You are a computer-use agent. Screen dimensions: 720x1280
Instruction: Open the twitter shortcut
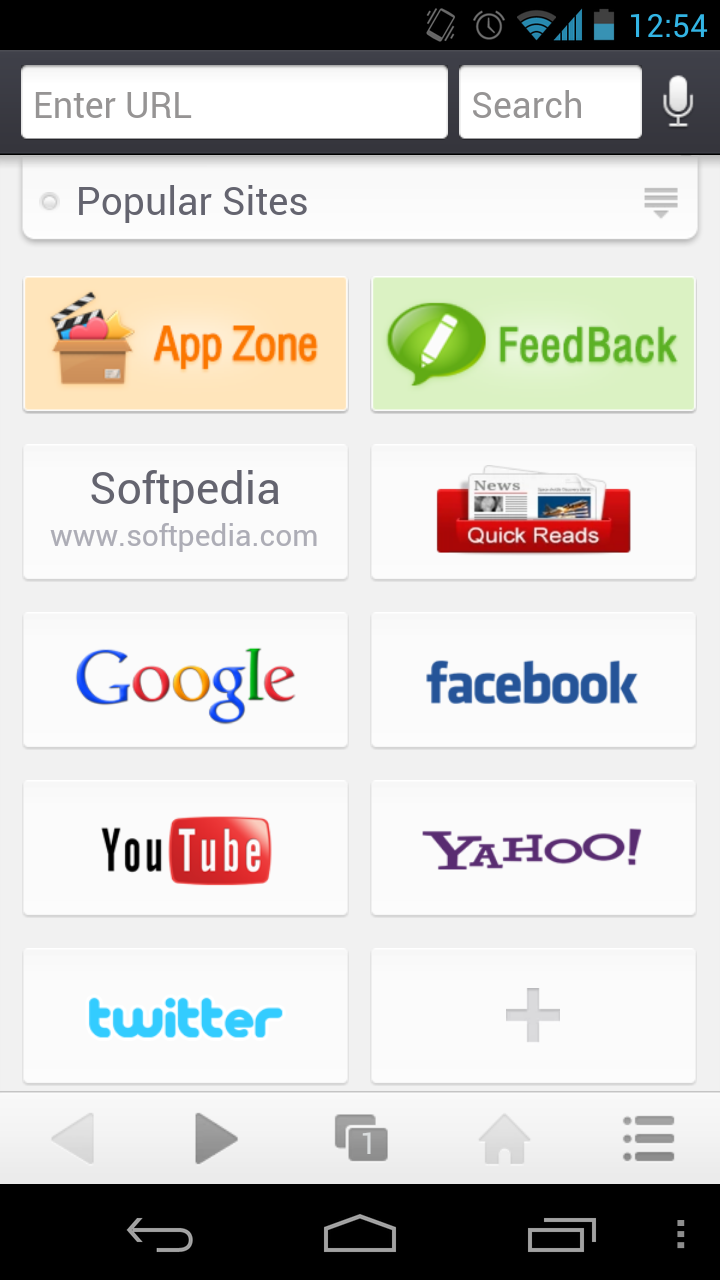[x=185, y=1016]
